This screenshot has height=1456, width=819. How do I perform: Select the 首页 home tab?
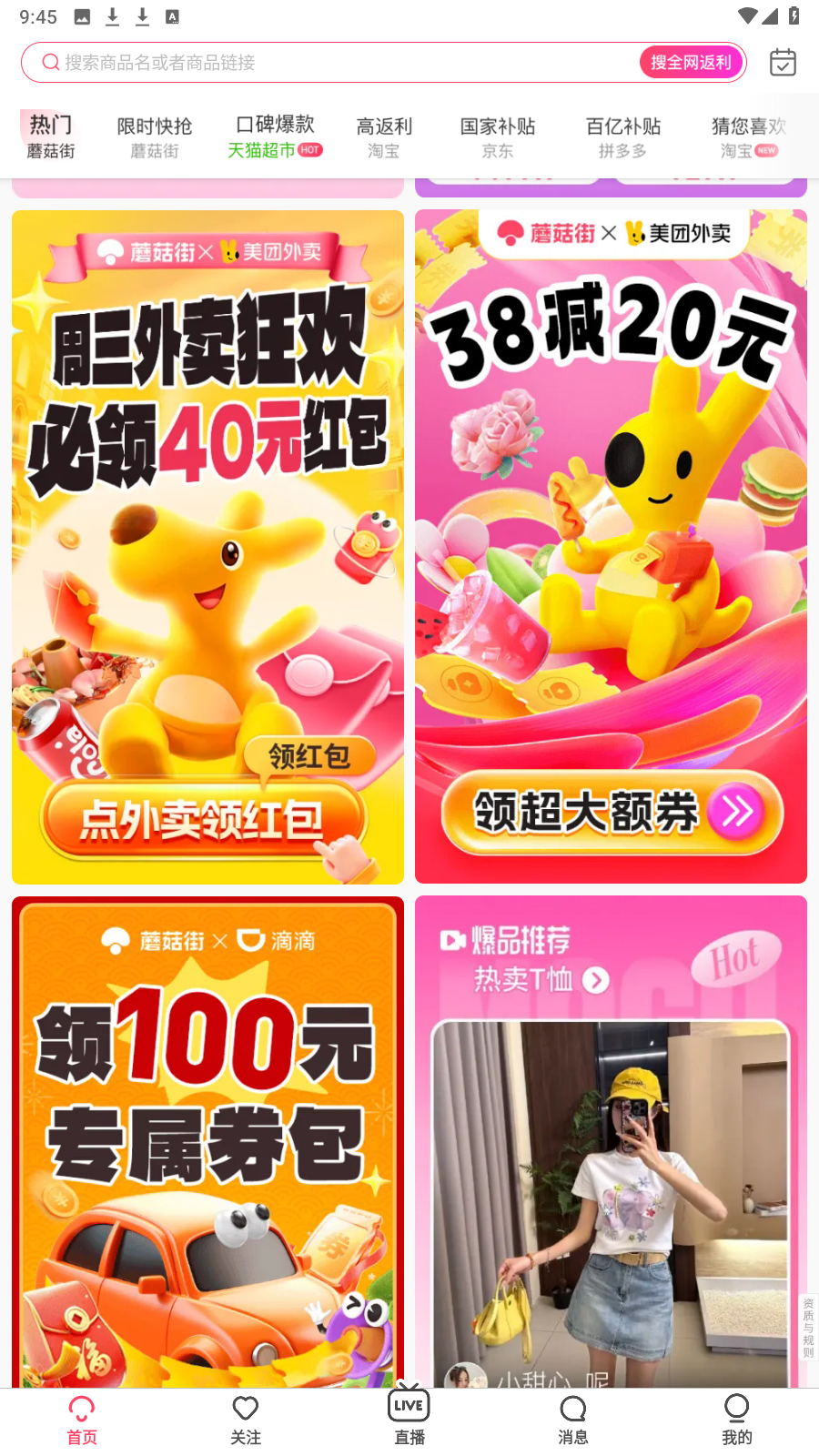click(82, 1420)
